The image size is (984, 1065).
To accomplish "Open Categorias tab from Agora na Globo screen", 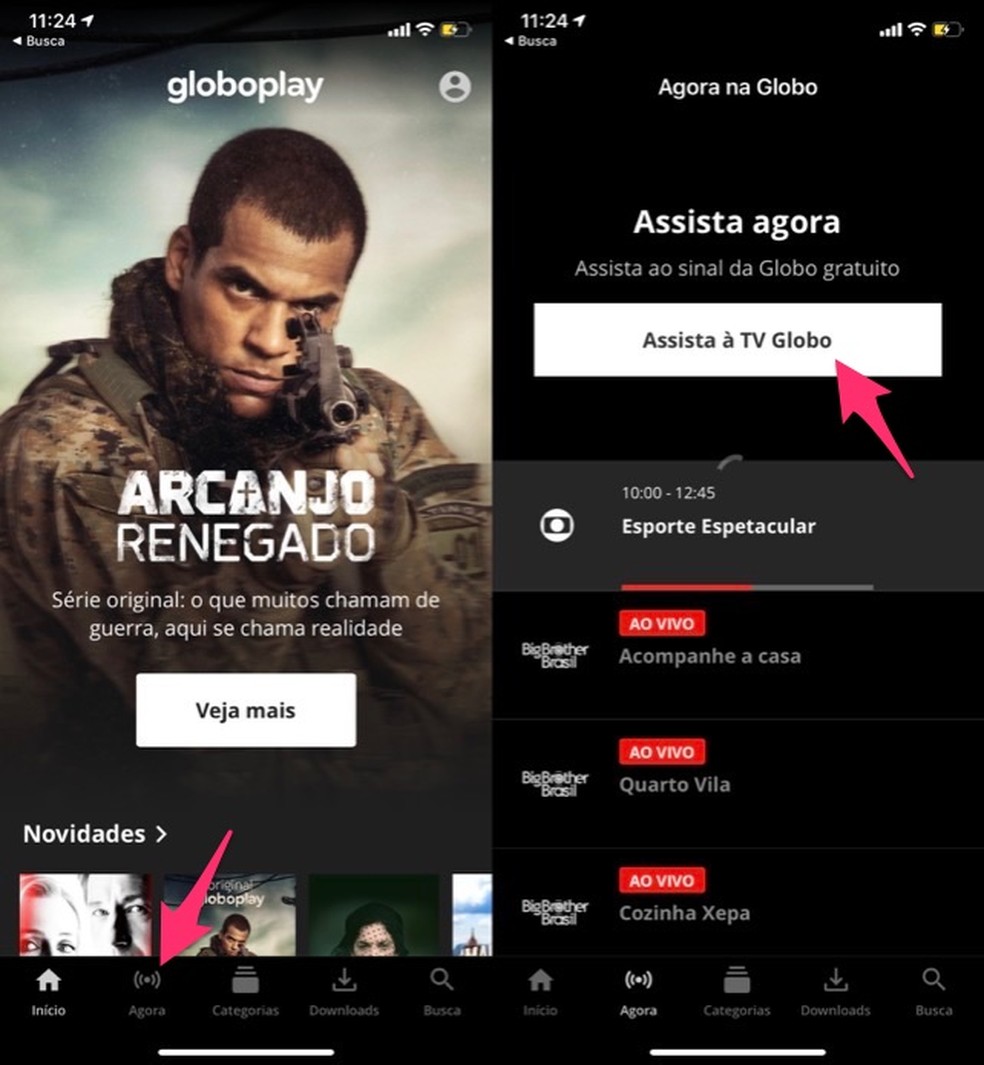I will point(737,992).
